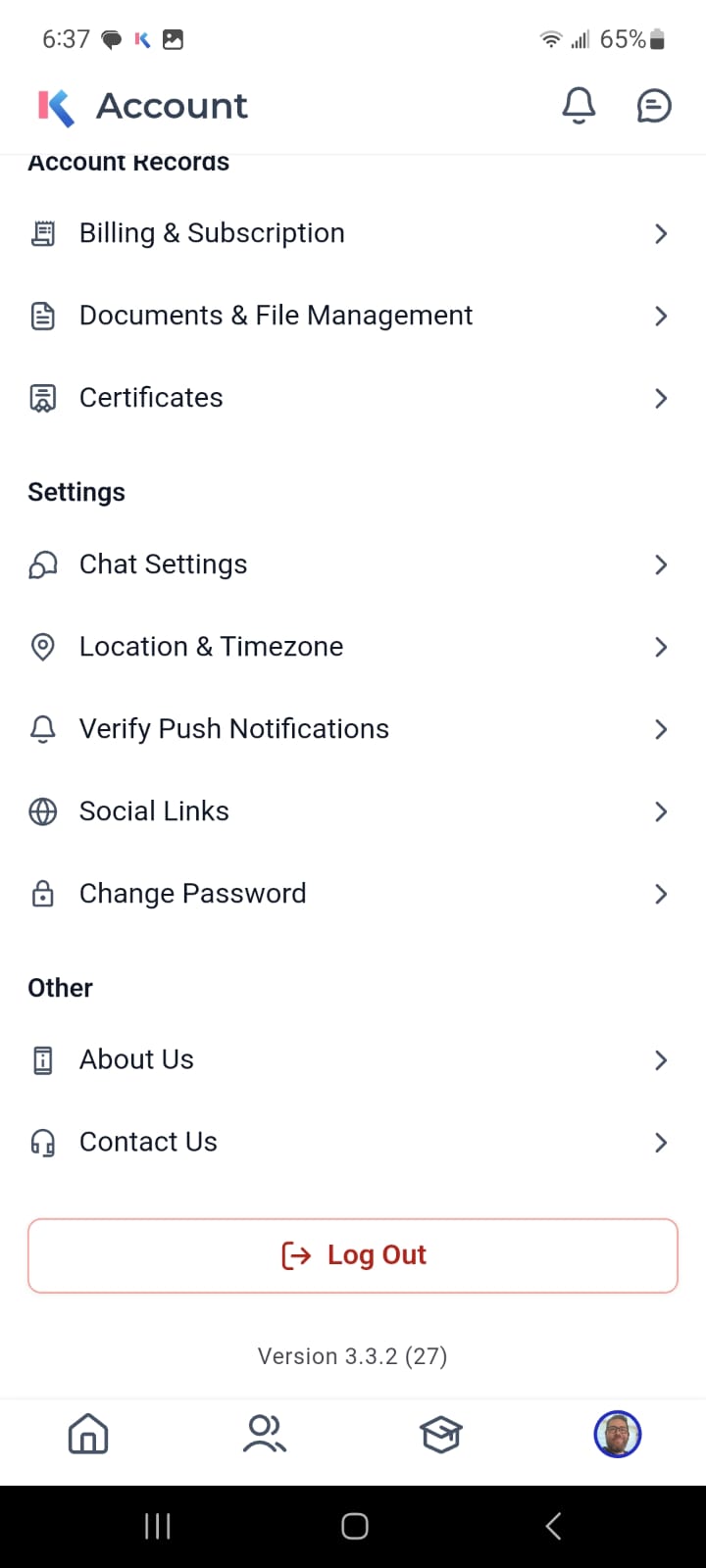Open Chat Settings
706x1568 pixels.
click(x=352, y=564)
